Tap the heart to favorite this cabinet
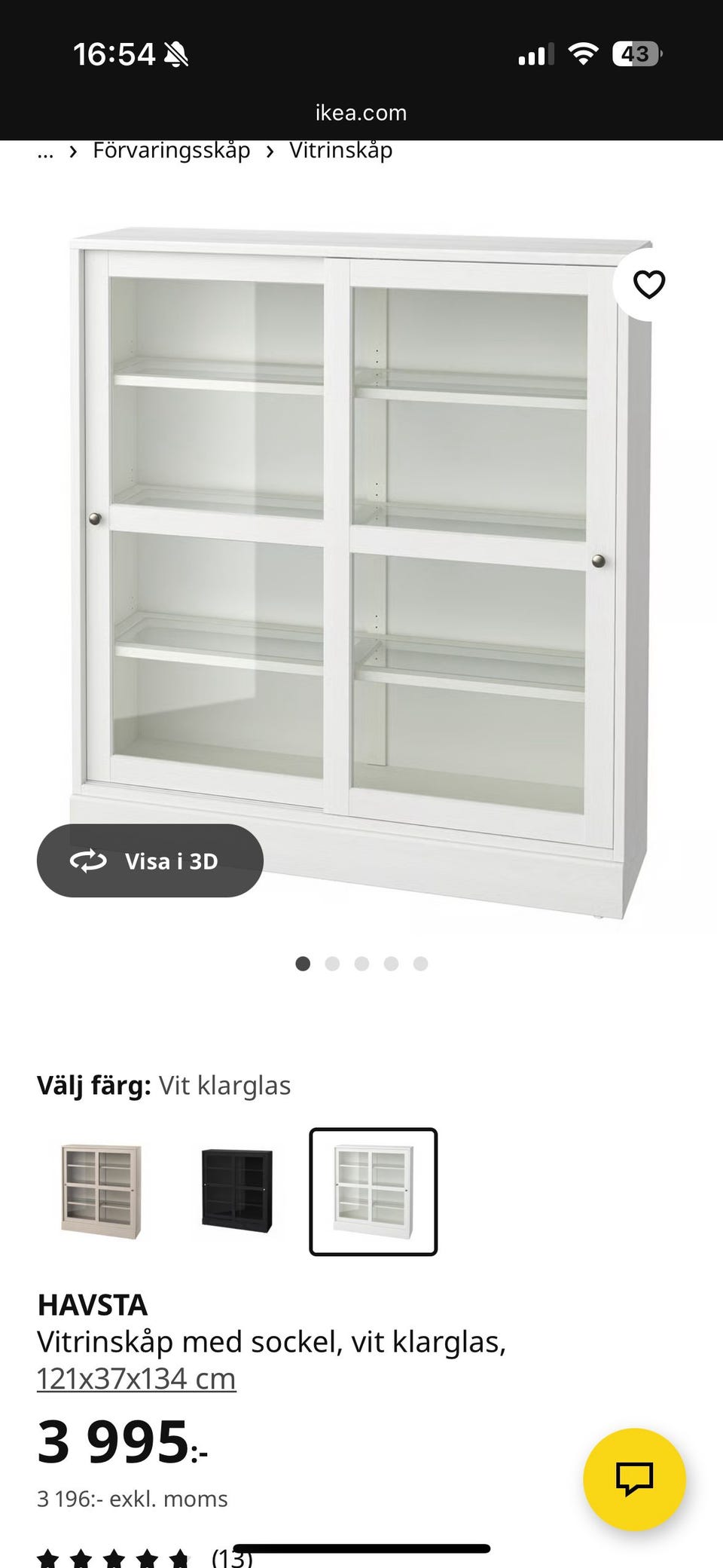The height and width of the screenshot is (1568, 723). tap(649, 285)
